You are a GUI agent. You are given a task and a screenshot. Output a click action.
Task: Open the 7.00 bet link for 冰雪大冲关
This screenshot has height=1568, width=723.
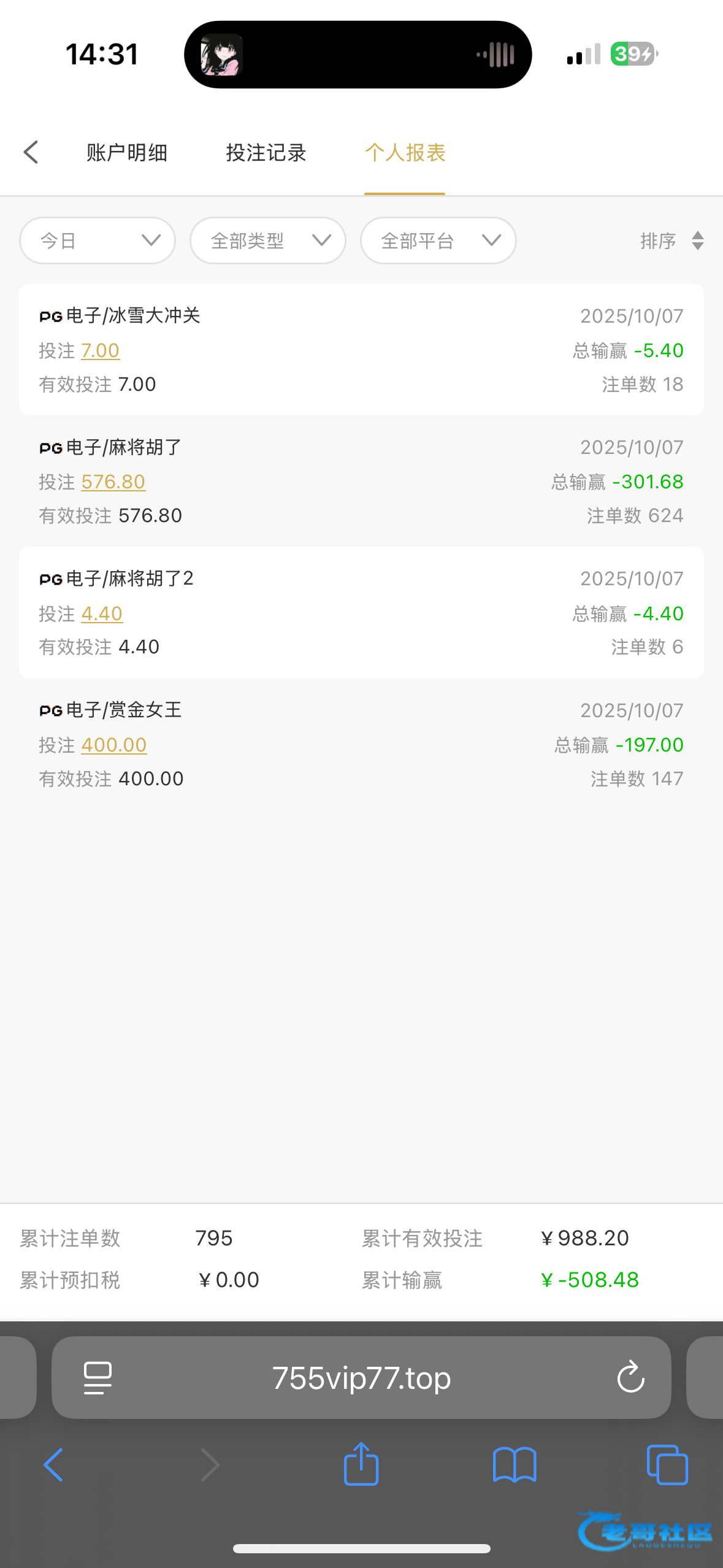click(101, 350)
